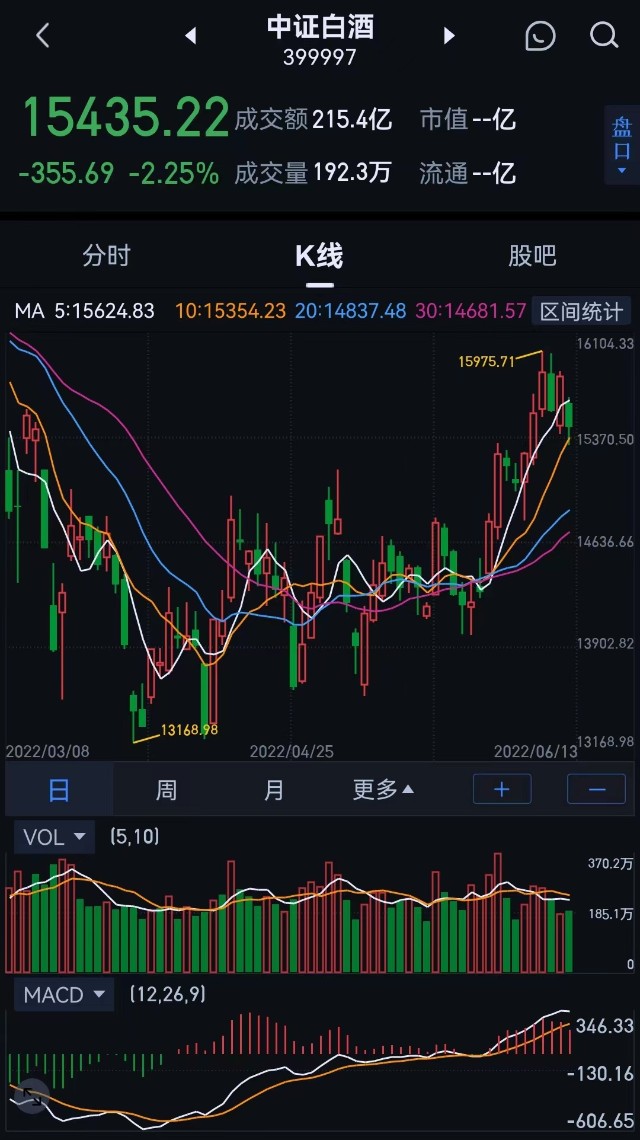
Task: Switch to the next stock with right triangle
Action: (x=449, y=36)
